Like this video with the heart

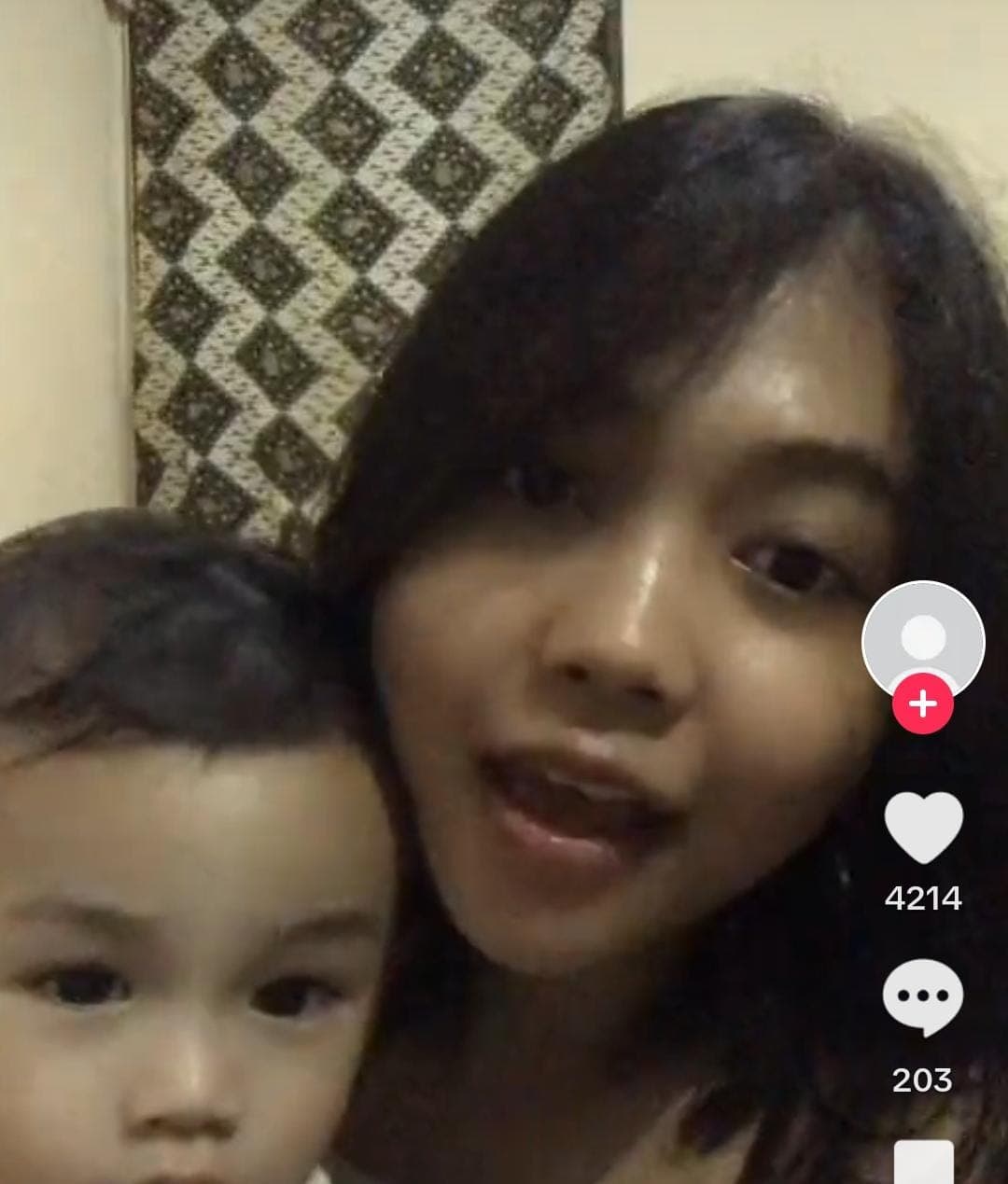click(923, 827)
